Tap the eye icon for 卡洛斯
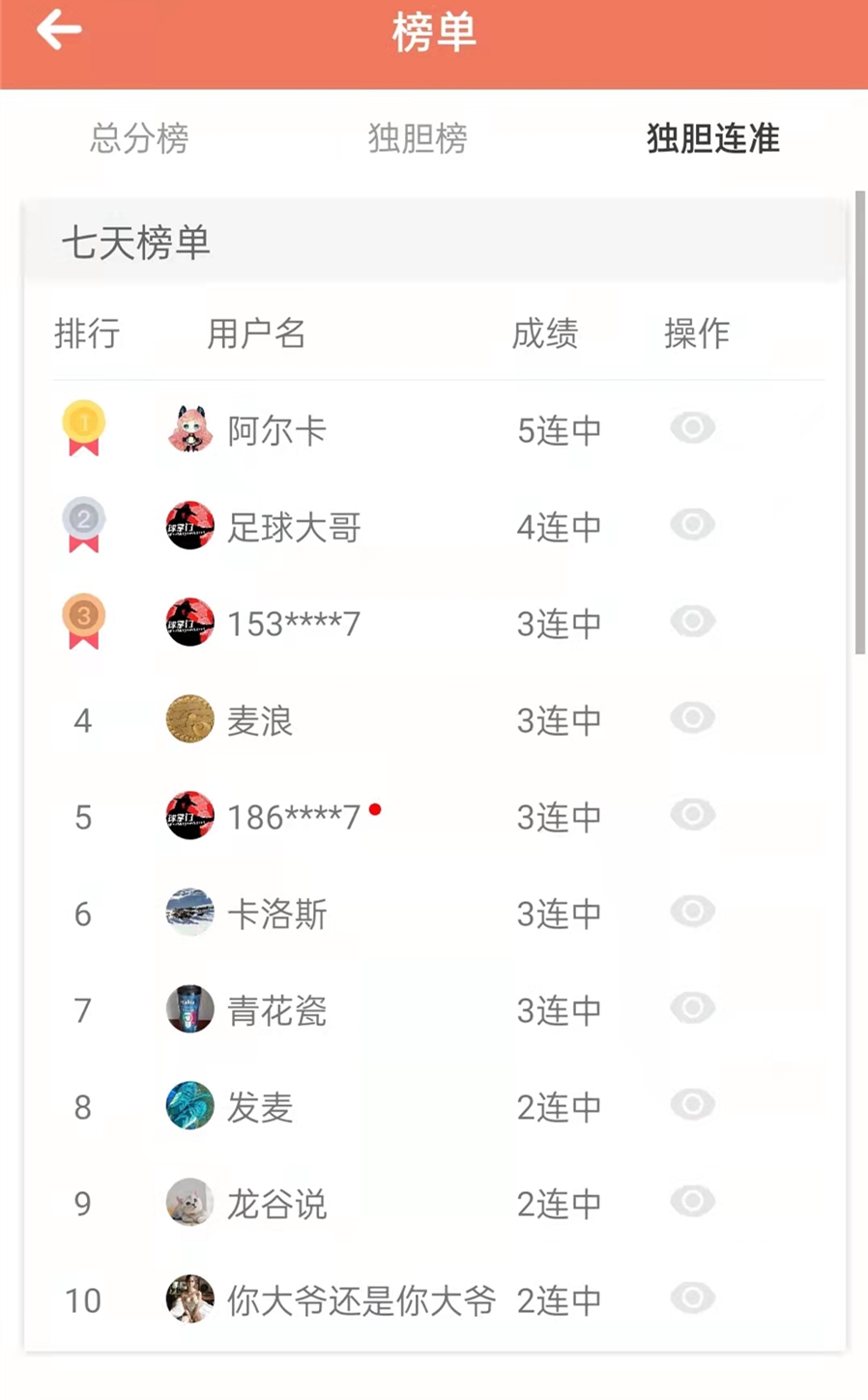Image resolution: width=868 pixels, height=1400 pixels. click(x=693, y=911)
